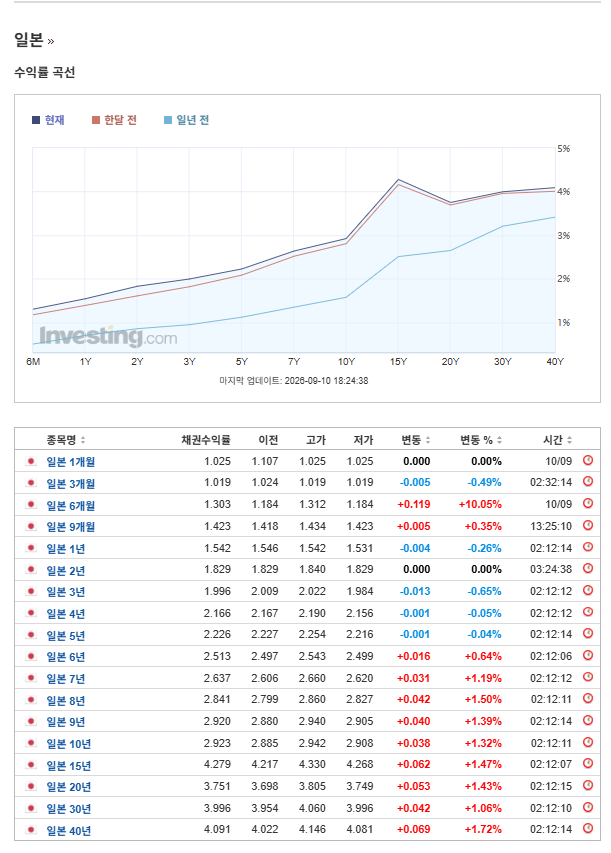Open the 일본 5년 bond link
The width and height of the screenshot is (611, 853).
pyautogui.click(x=66, y=635)
